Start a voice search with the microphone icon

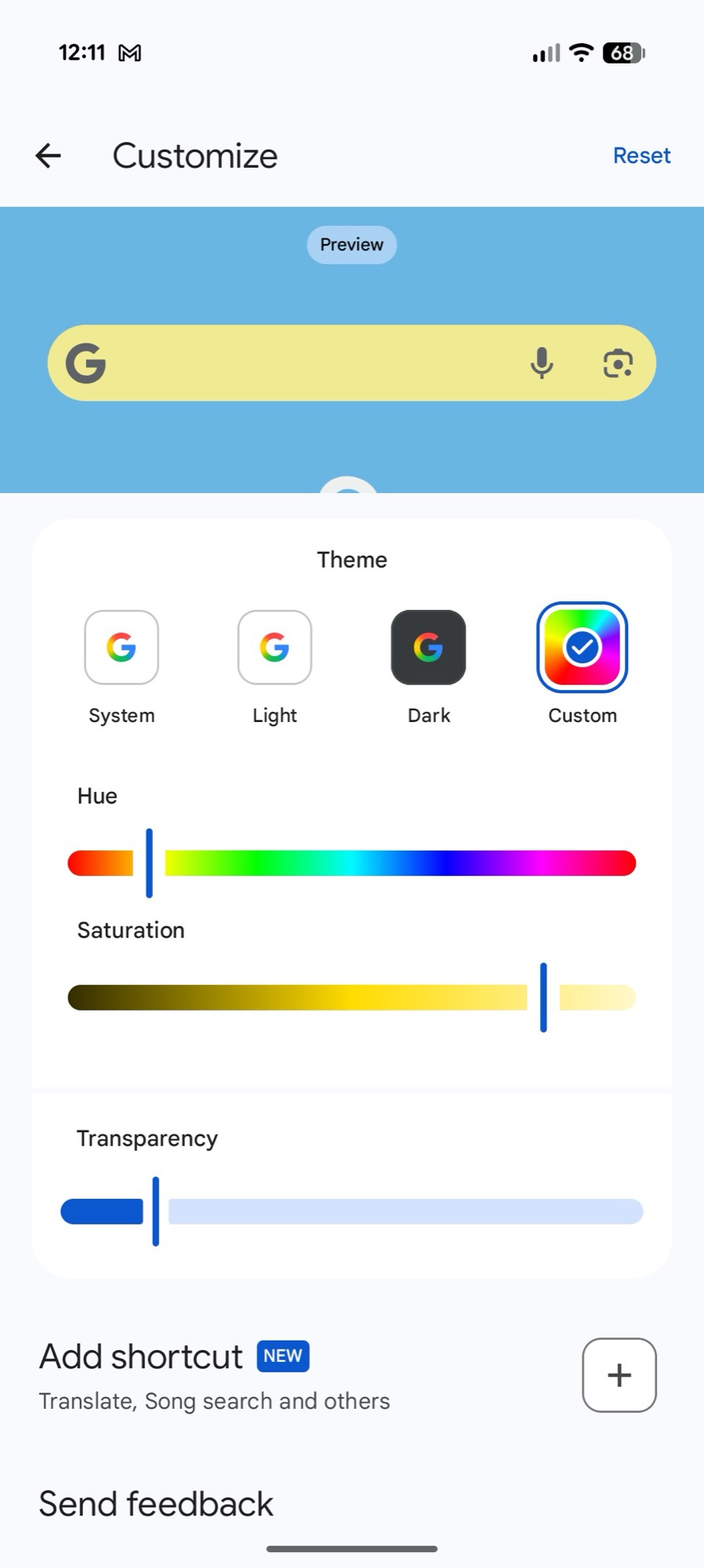click(x=541, y=362)
